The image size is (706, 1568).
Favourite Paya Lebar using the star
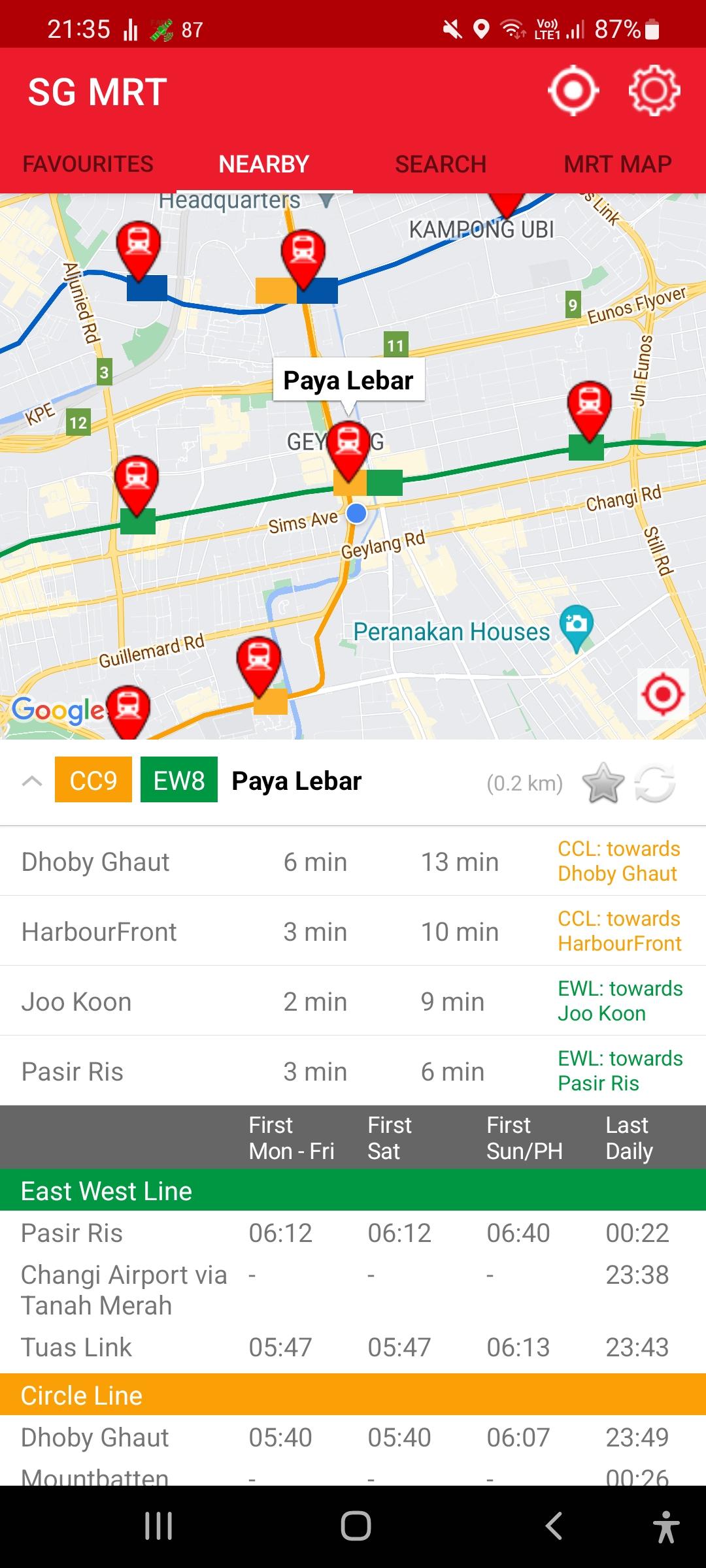click(x=603, y=781)
